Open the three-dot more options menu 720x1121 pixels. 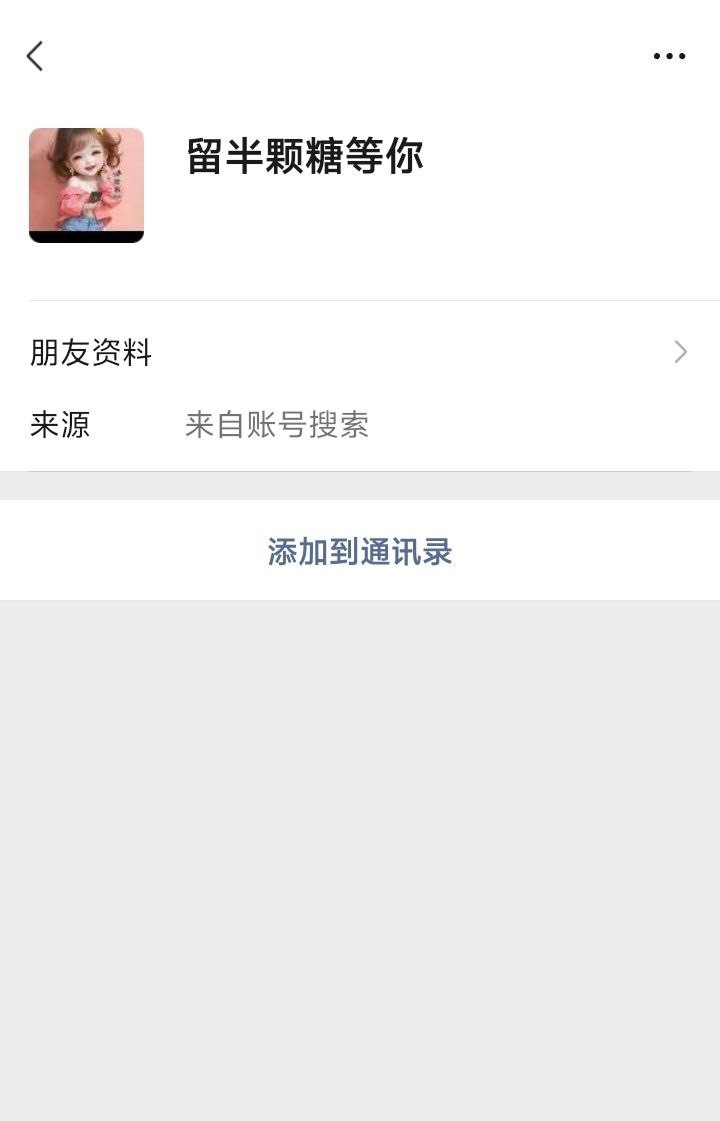tap(669, 56)
